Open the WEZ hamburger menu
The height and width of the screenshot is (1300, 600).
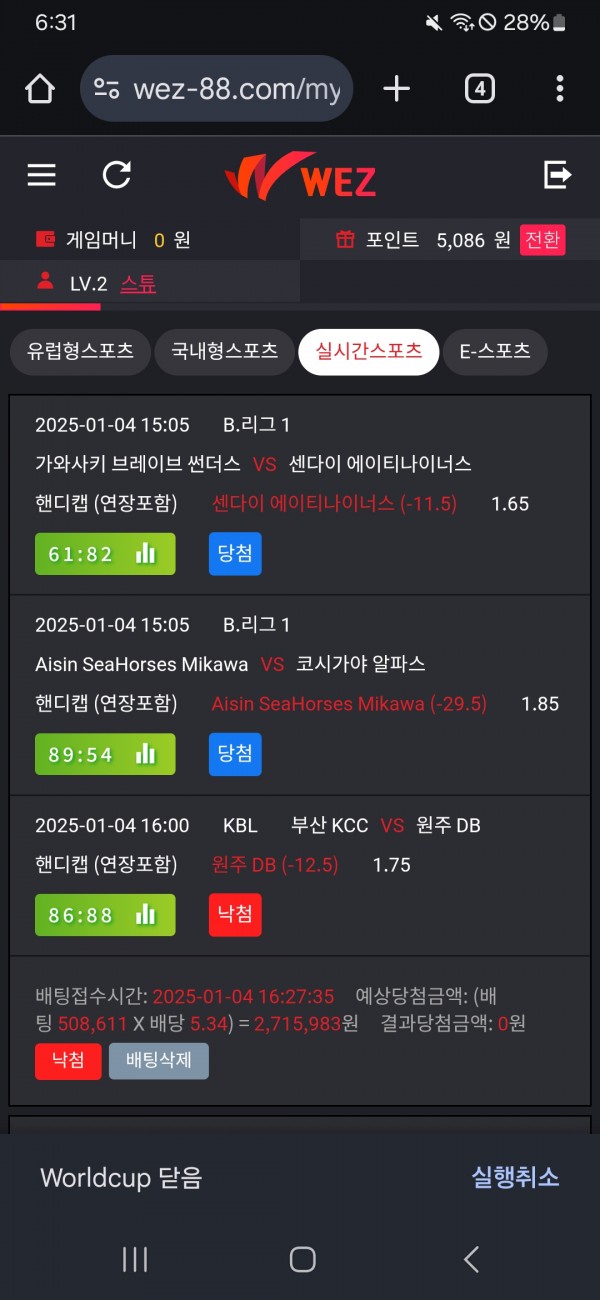[41, 176]
